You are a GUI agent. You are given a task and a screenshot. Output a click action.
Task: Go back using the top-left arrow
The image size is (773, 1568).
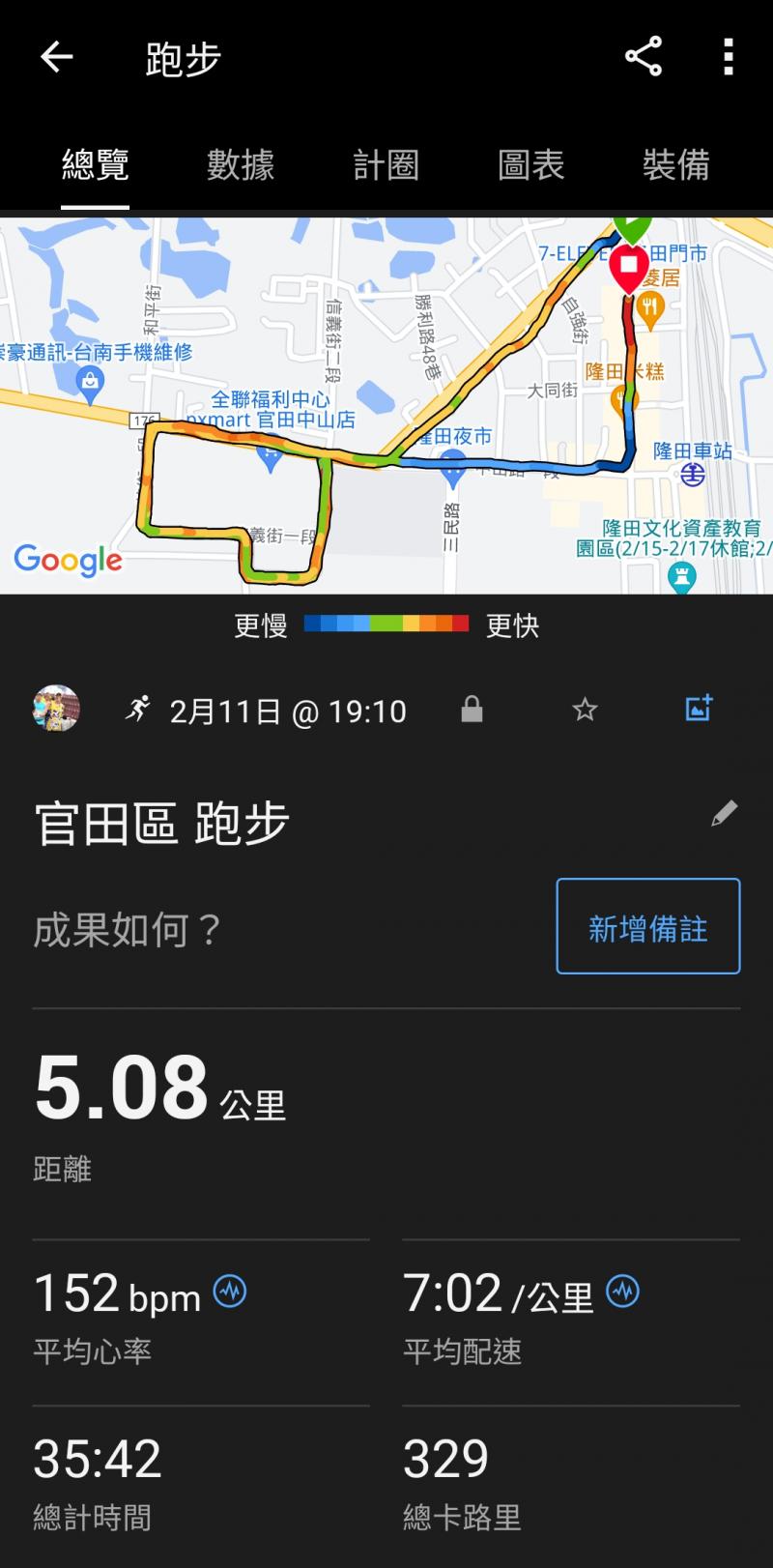tap(56, 57)
